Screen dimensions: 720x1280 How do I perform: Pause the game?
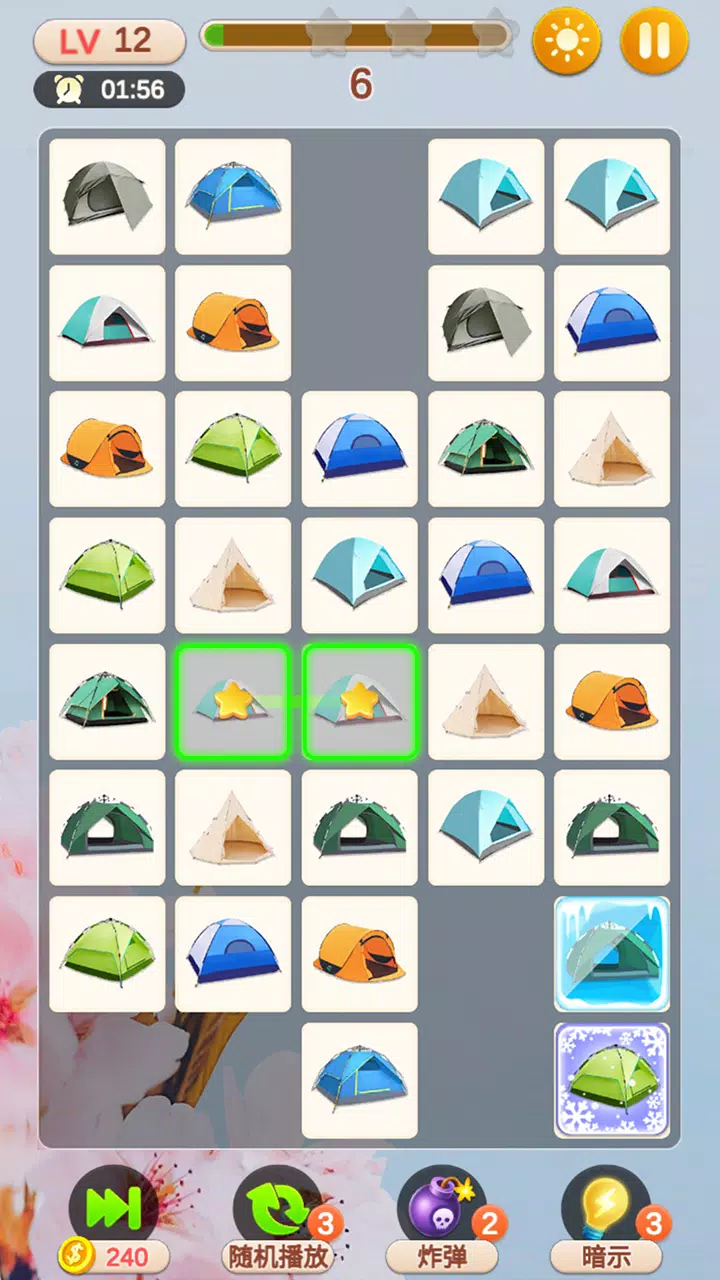tap(654, 41)
